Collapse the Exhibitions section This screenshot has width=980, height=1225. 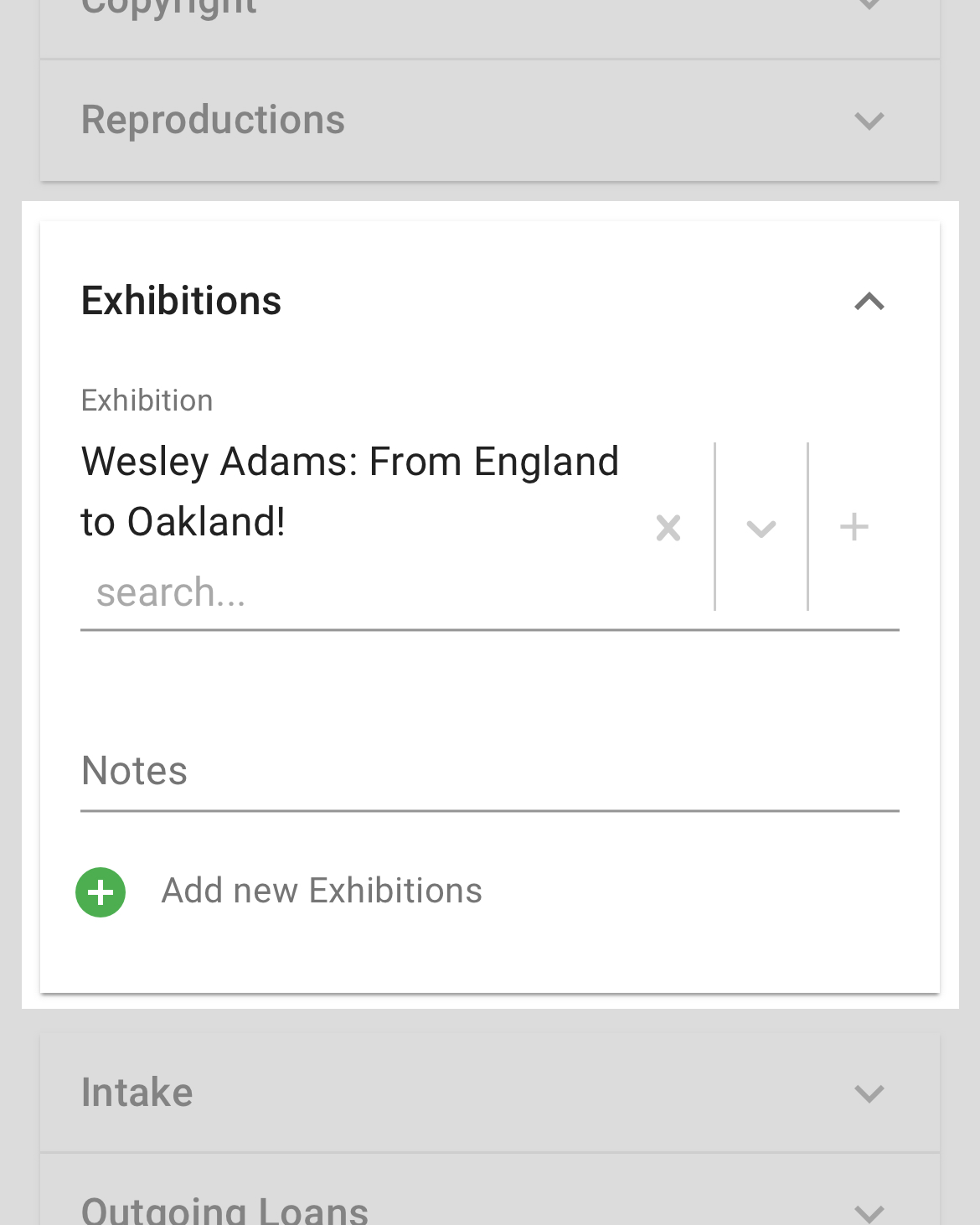click(869, 301)
